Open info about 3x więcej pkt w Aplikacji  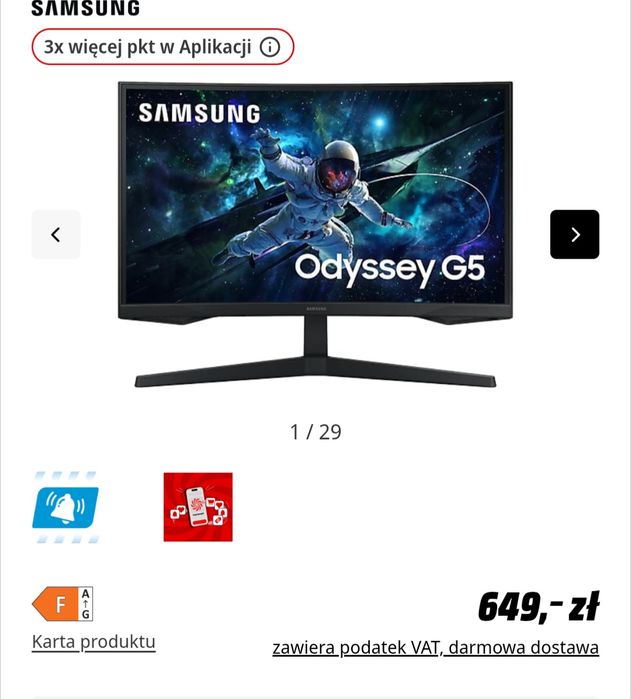tap(270, 47)
